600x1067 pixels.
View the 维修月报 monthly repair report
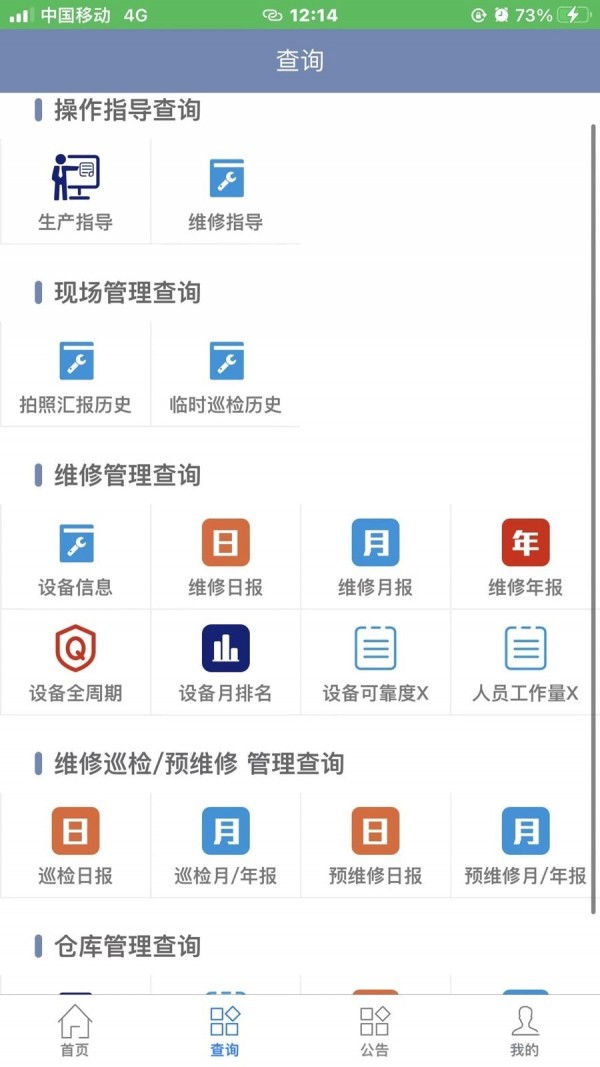tap(375, 557)
